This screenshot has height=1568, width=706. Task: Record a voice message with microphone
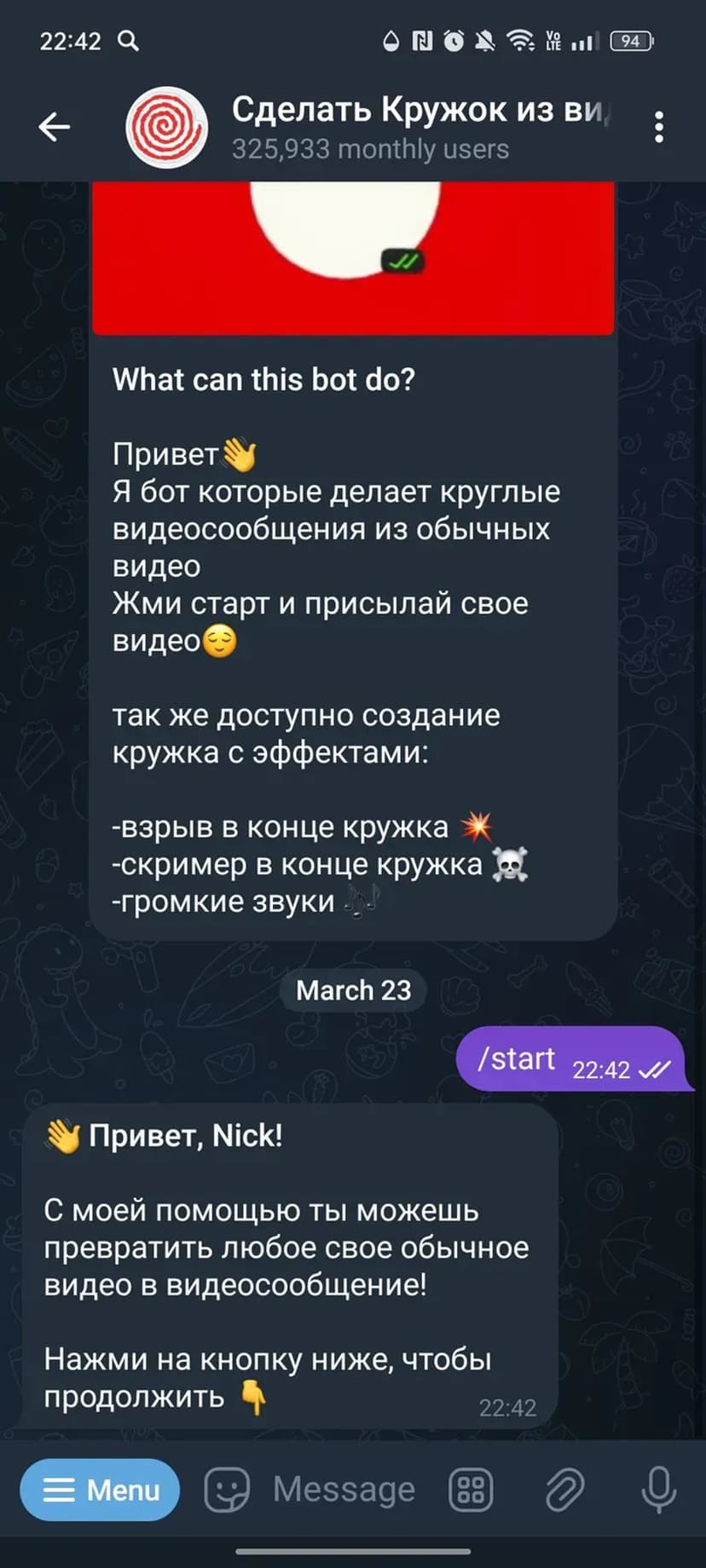658,1490
